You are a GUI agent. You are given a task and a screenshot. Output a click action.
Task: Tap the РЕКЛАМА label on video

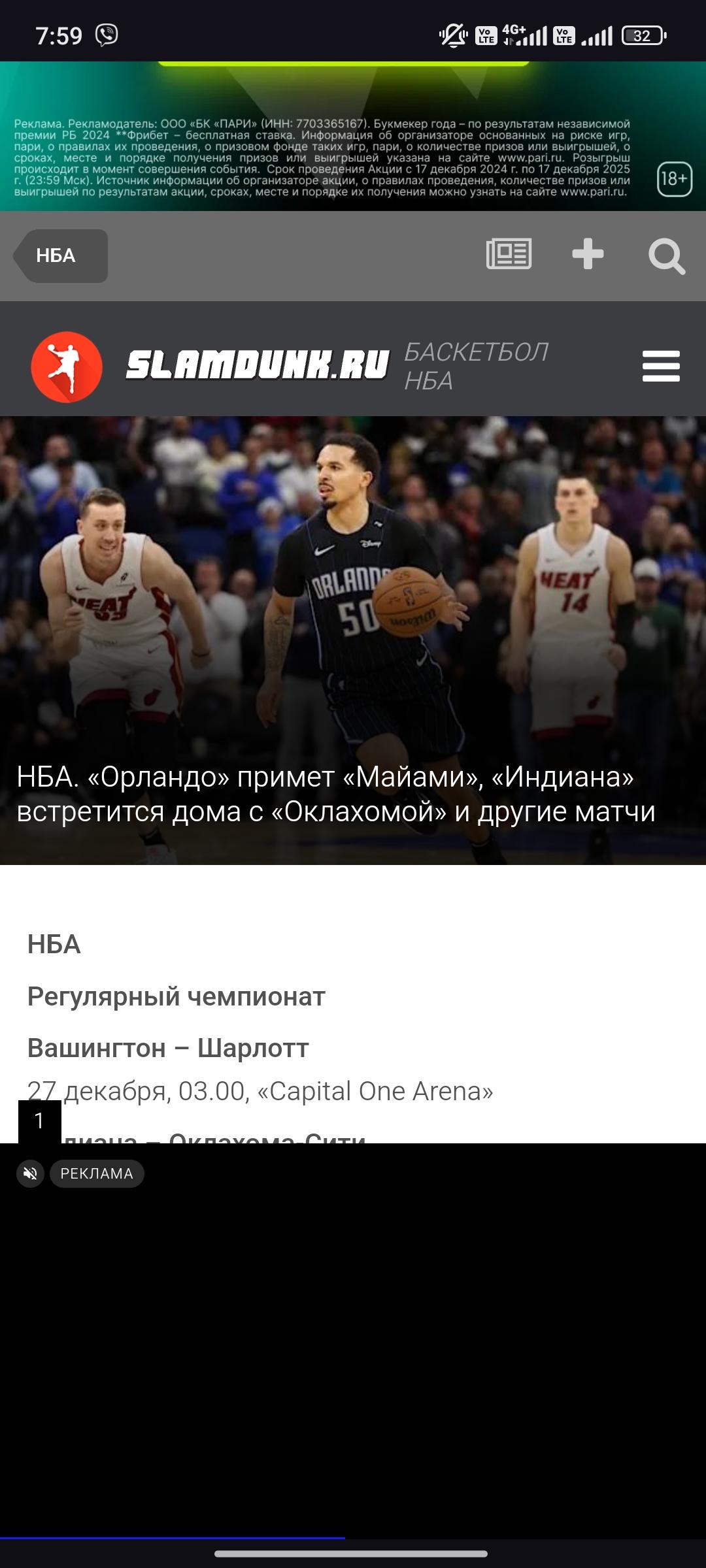97,1173
